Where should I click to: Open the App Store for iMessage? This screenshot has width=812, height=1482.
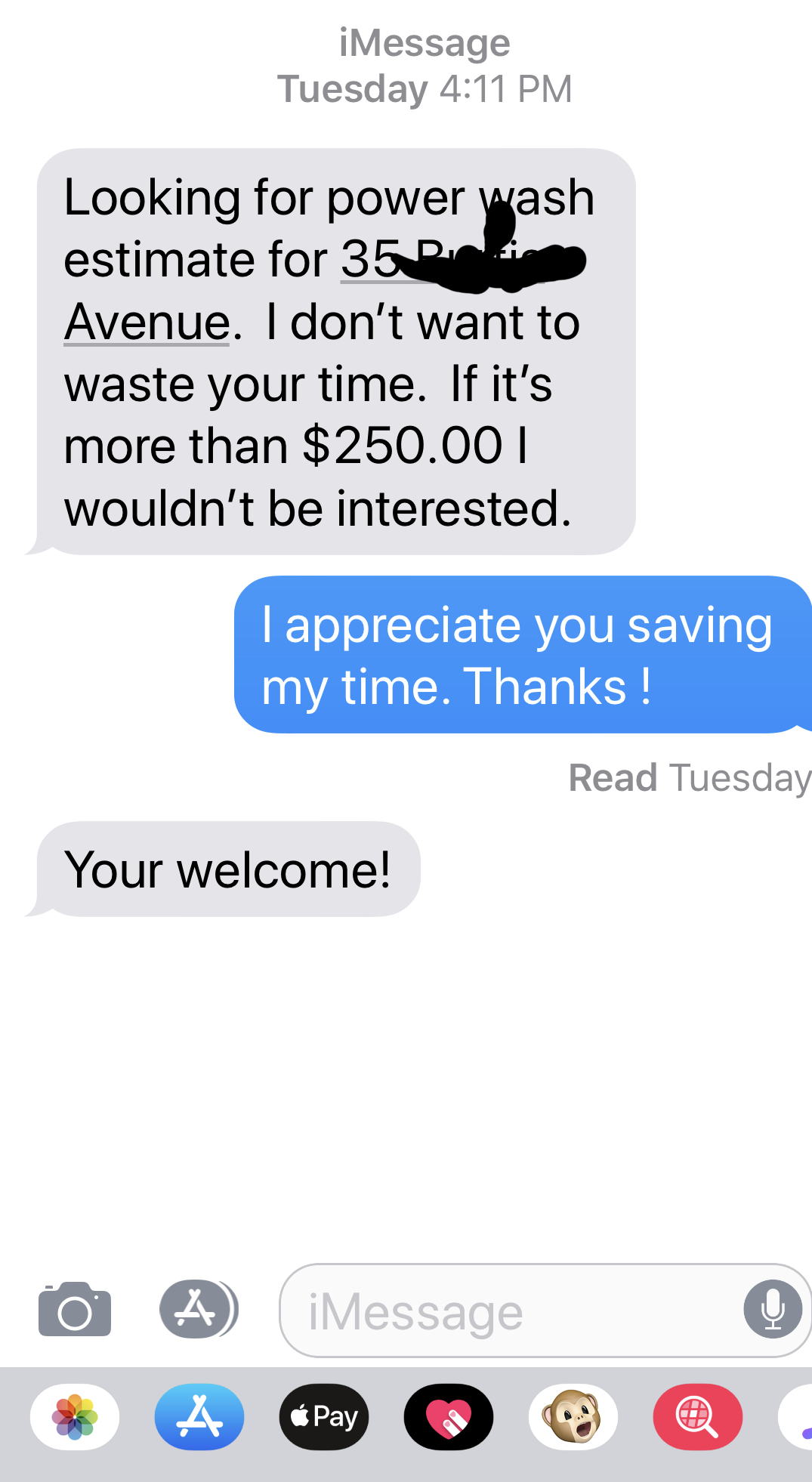[x=199, y=1416]
